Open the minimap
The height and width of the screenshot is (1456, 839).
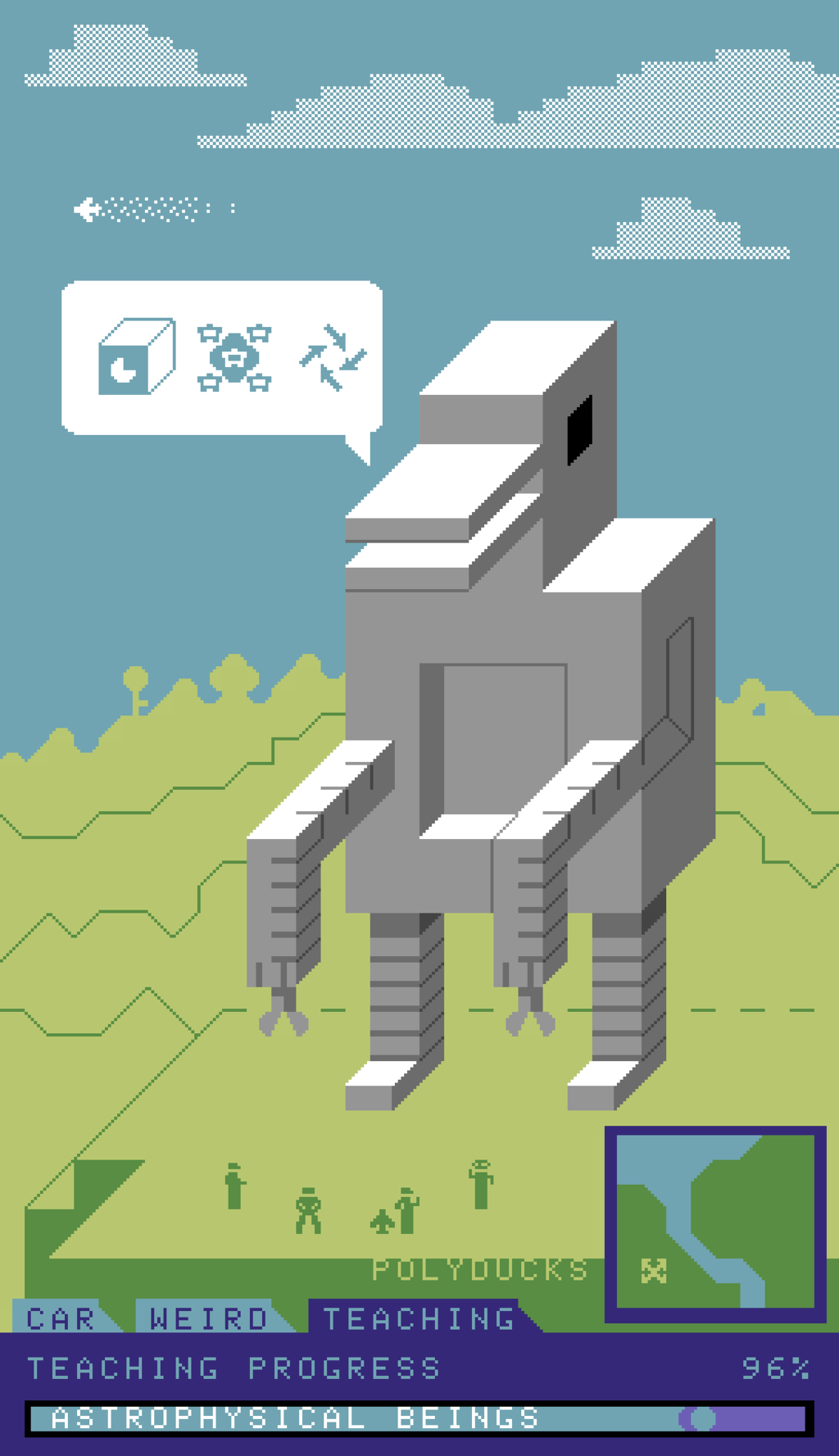pyautogui.click(x=714, y=1224)
